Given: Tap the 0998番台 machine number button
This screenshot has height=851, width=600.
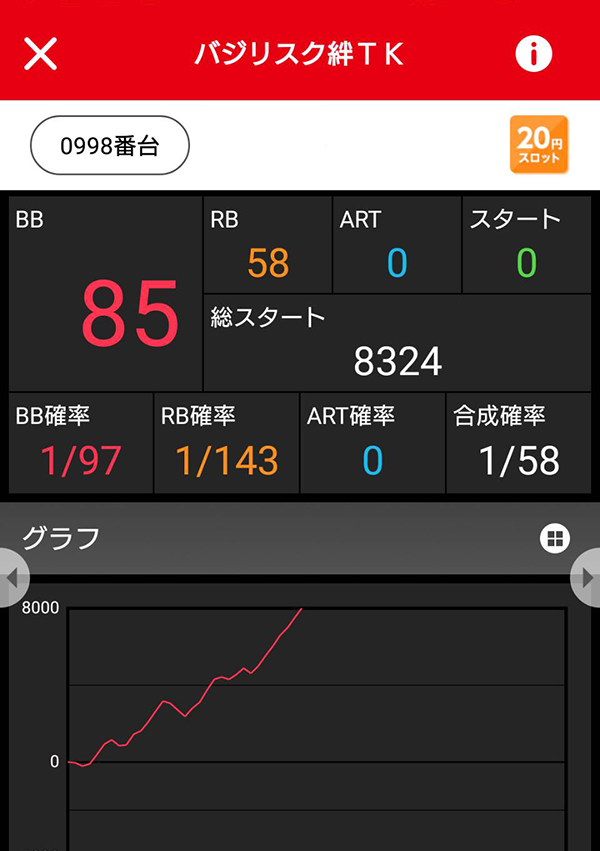Looking at the screenshot, I should [x=110, y=146].
